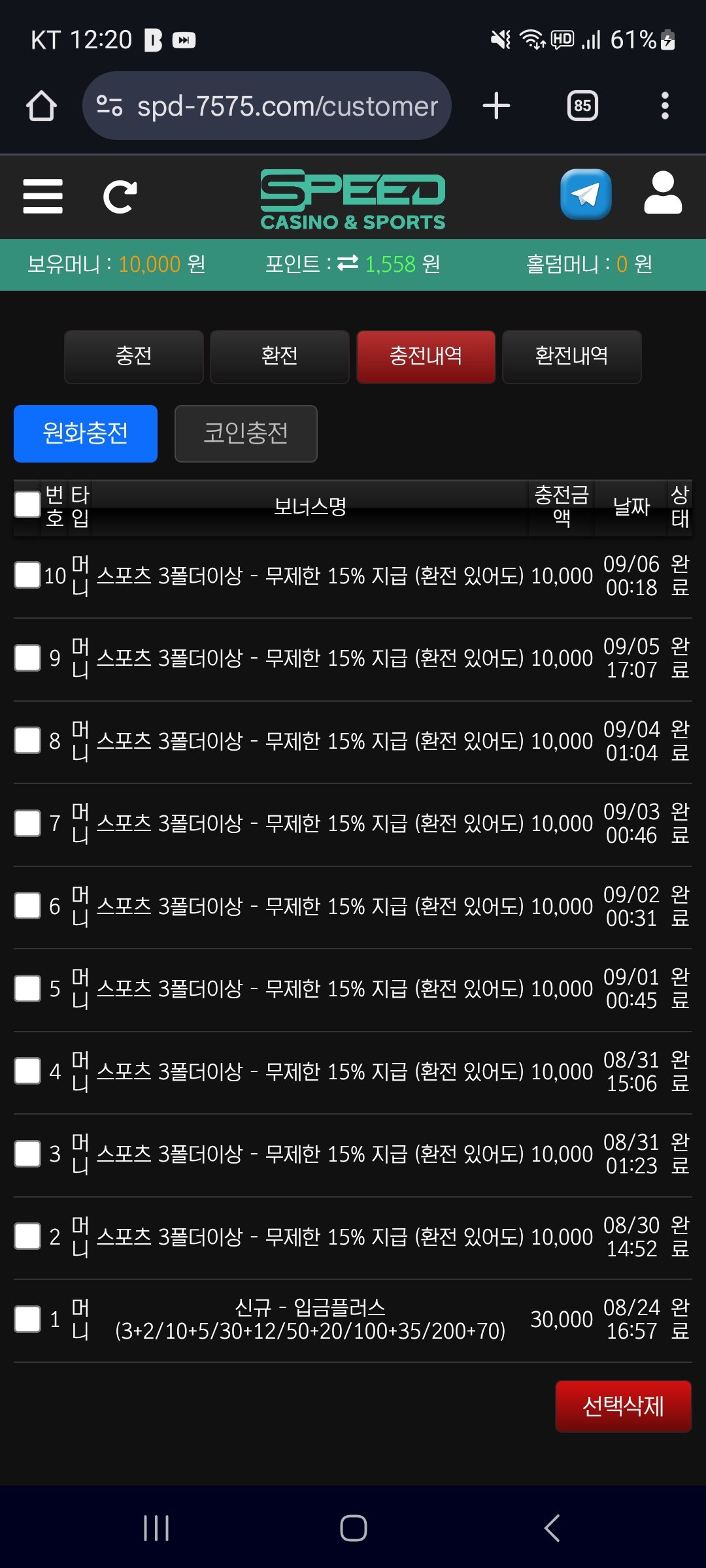Mark the checkbox for entry number 4
Image resolution: width=706 pixels, height=1568 pixels.
pyautogui.click(x=27, y=1071)
